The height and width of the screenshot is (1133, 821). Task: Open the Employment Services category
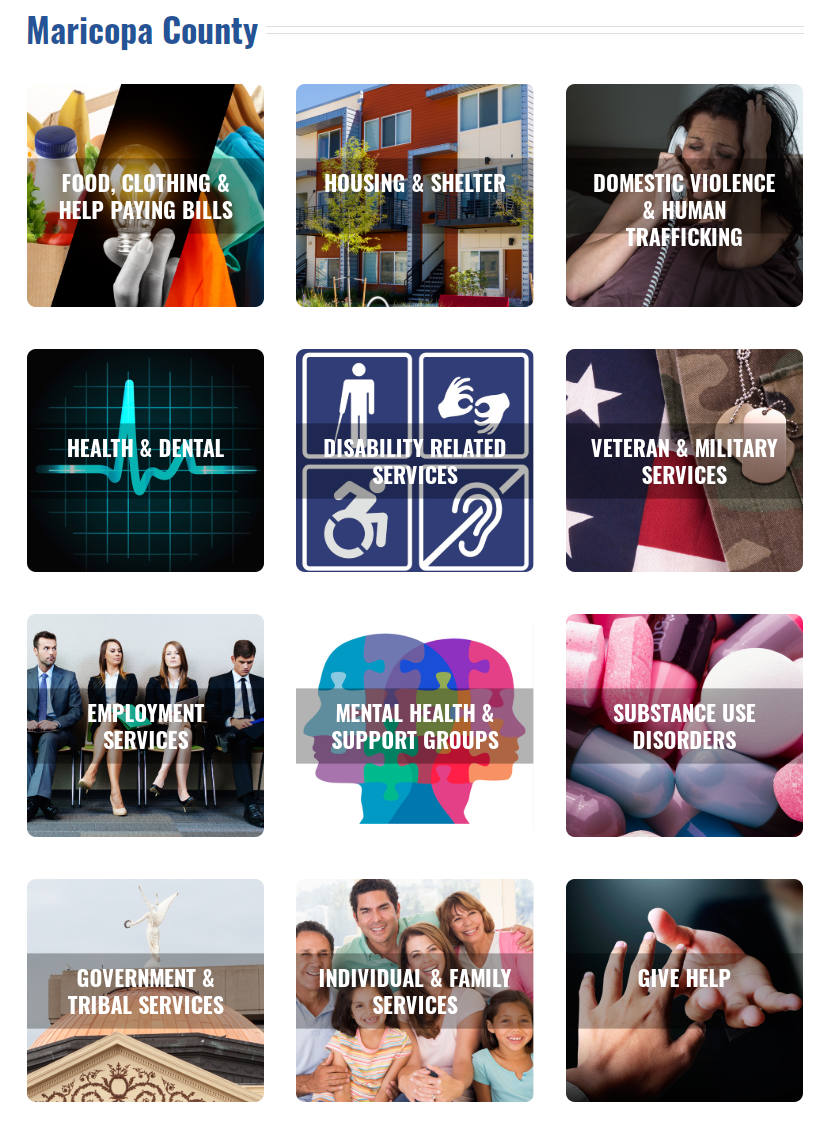[145, 725]
